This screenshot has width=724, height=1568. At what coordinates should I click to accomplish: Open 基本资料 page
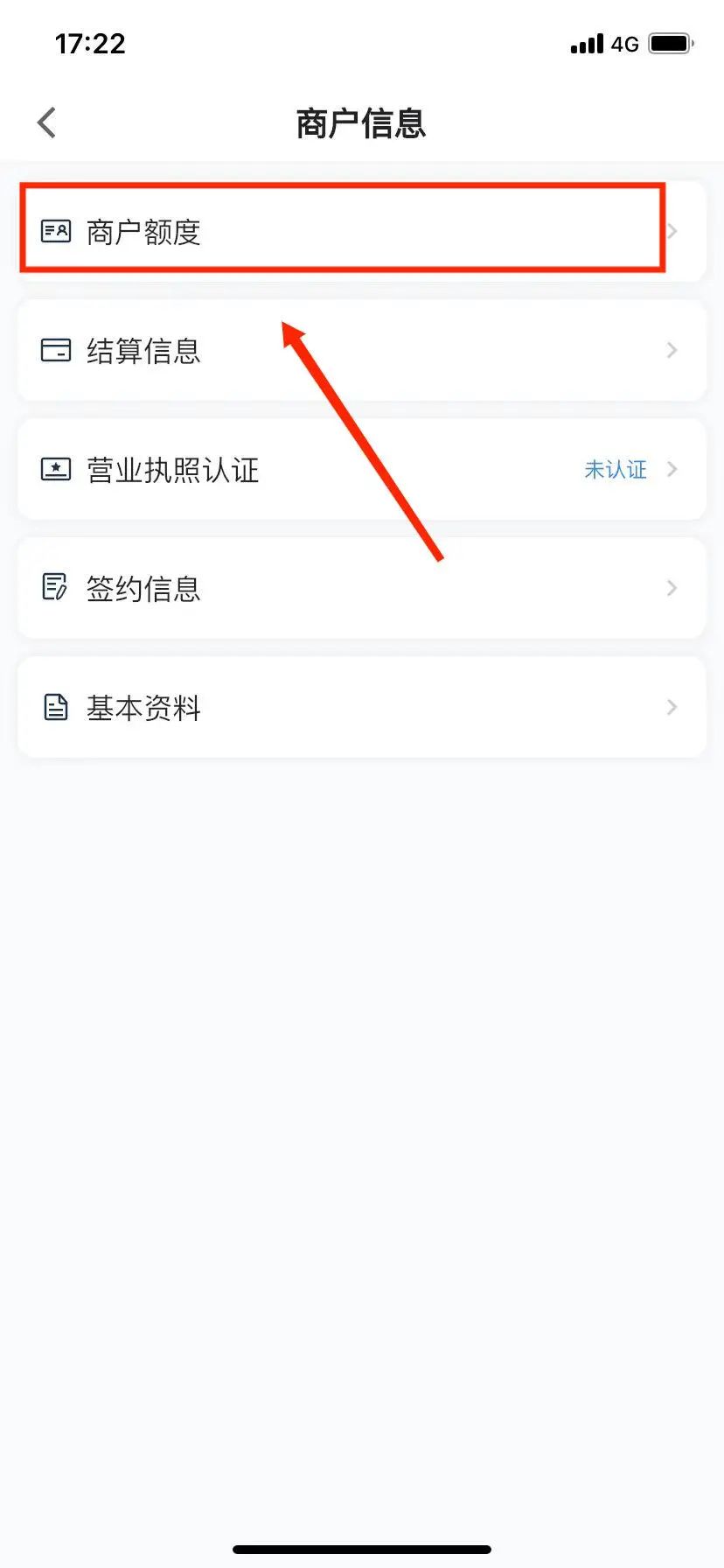click(x=362, y=707)
